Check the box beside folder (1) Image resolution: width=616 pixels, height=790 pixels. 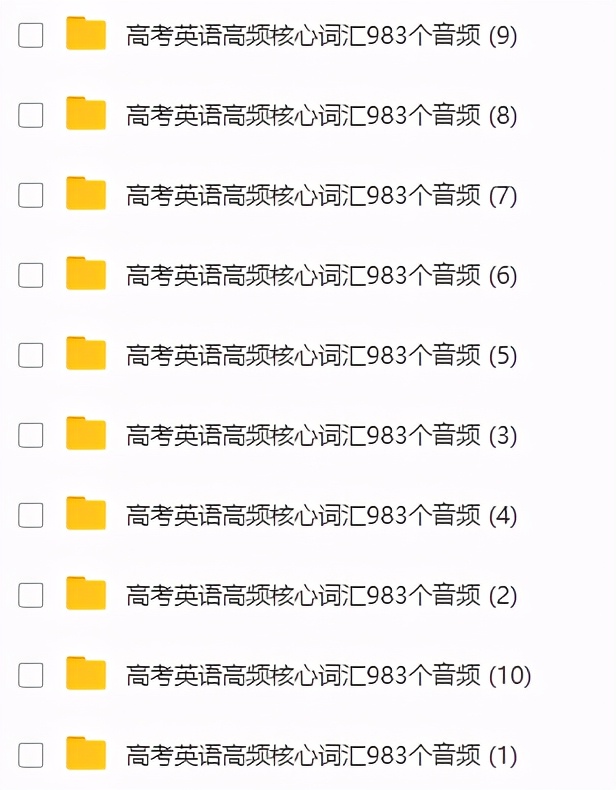pyautogui.click(x=31, y=755)
